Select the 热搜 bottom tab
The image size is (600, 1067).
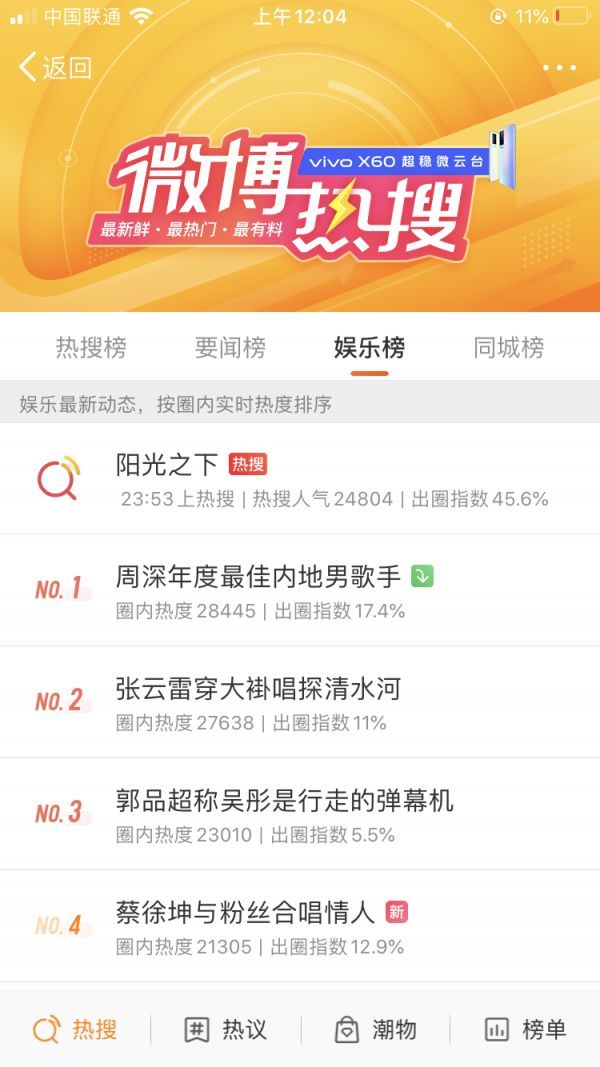point(75,1029)
